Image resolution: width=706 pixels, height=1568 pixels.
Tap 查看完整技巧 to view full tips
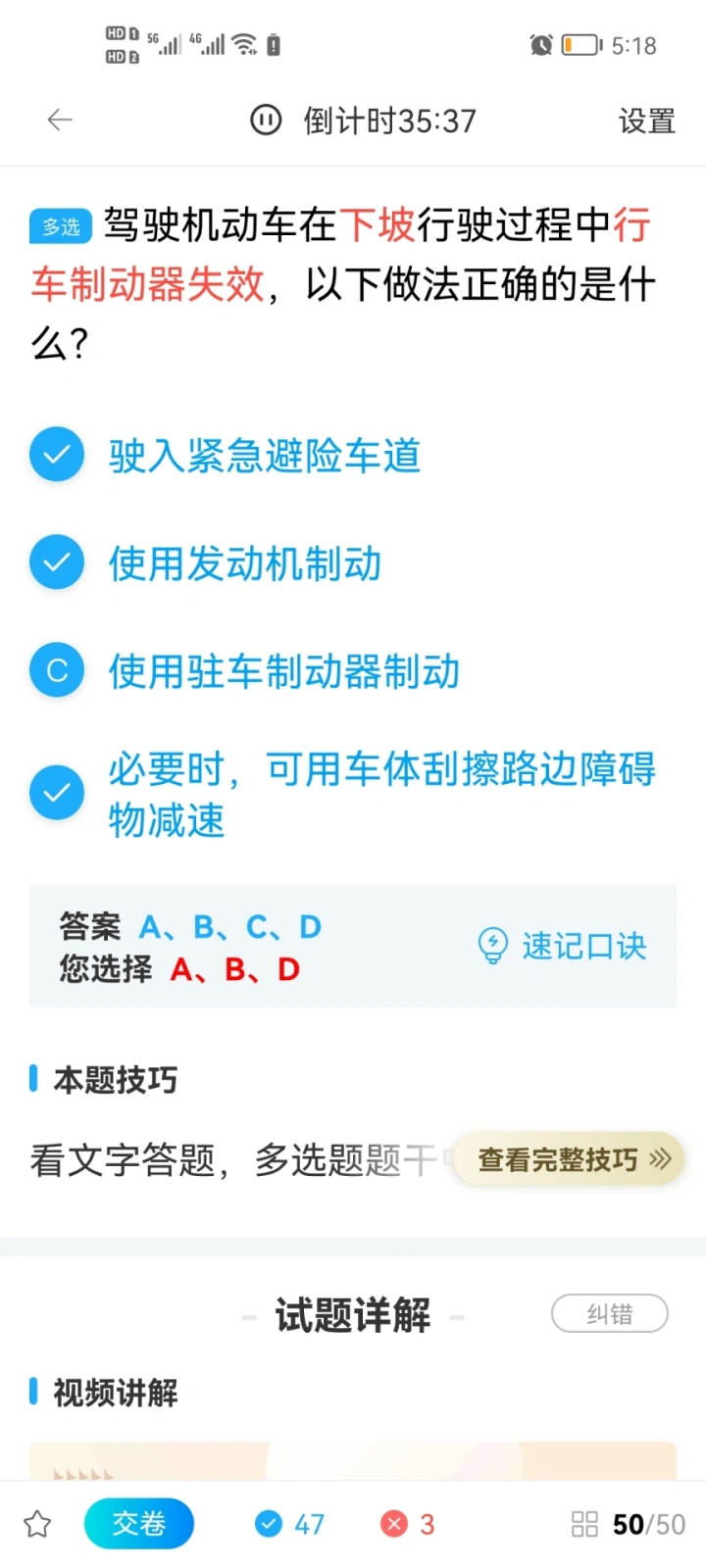pos(573,1160)
